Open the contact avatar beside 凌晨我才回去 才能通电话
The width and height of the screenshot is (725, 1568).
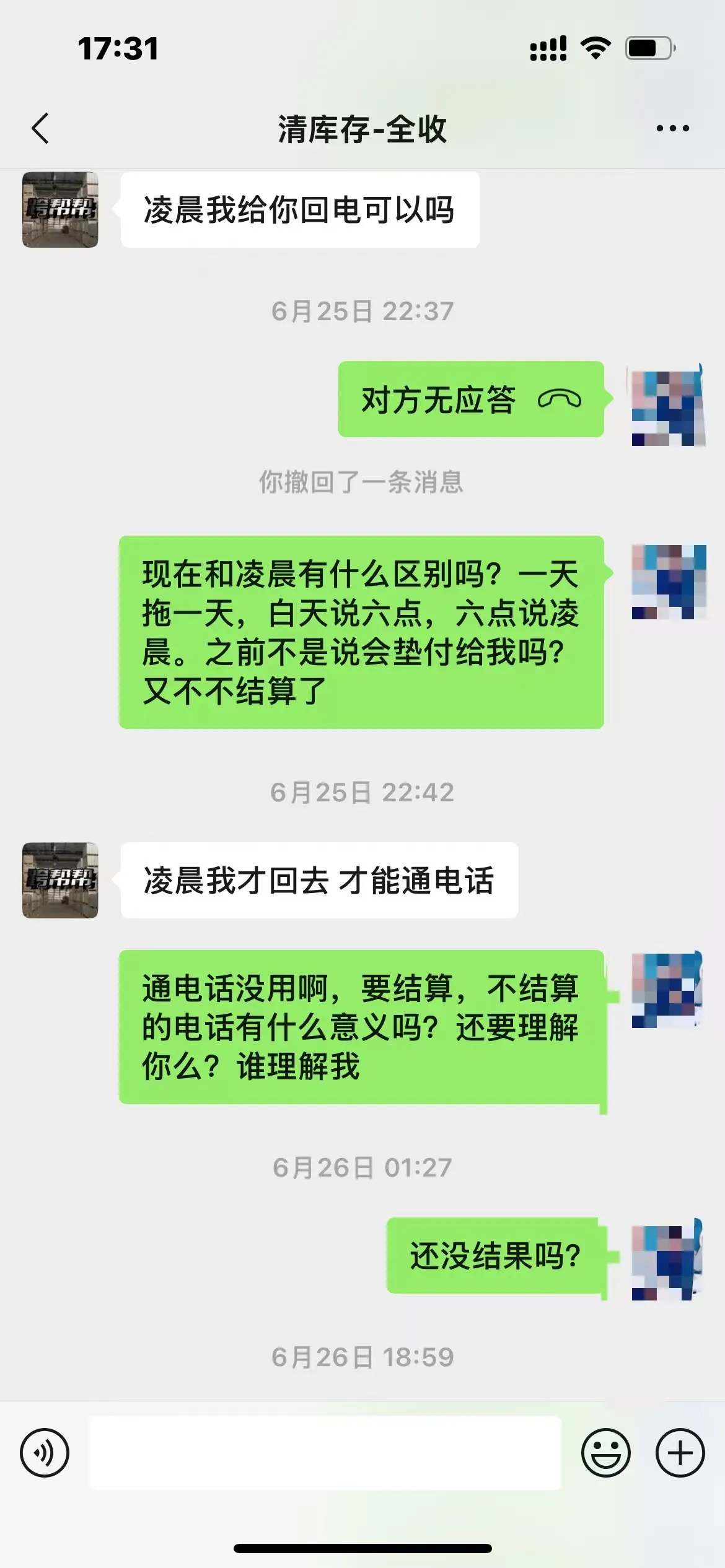click(x=60, y=880)
